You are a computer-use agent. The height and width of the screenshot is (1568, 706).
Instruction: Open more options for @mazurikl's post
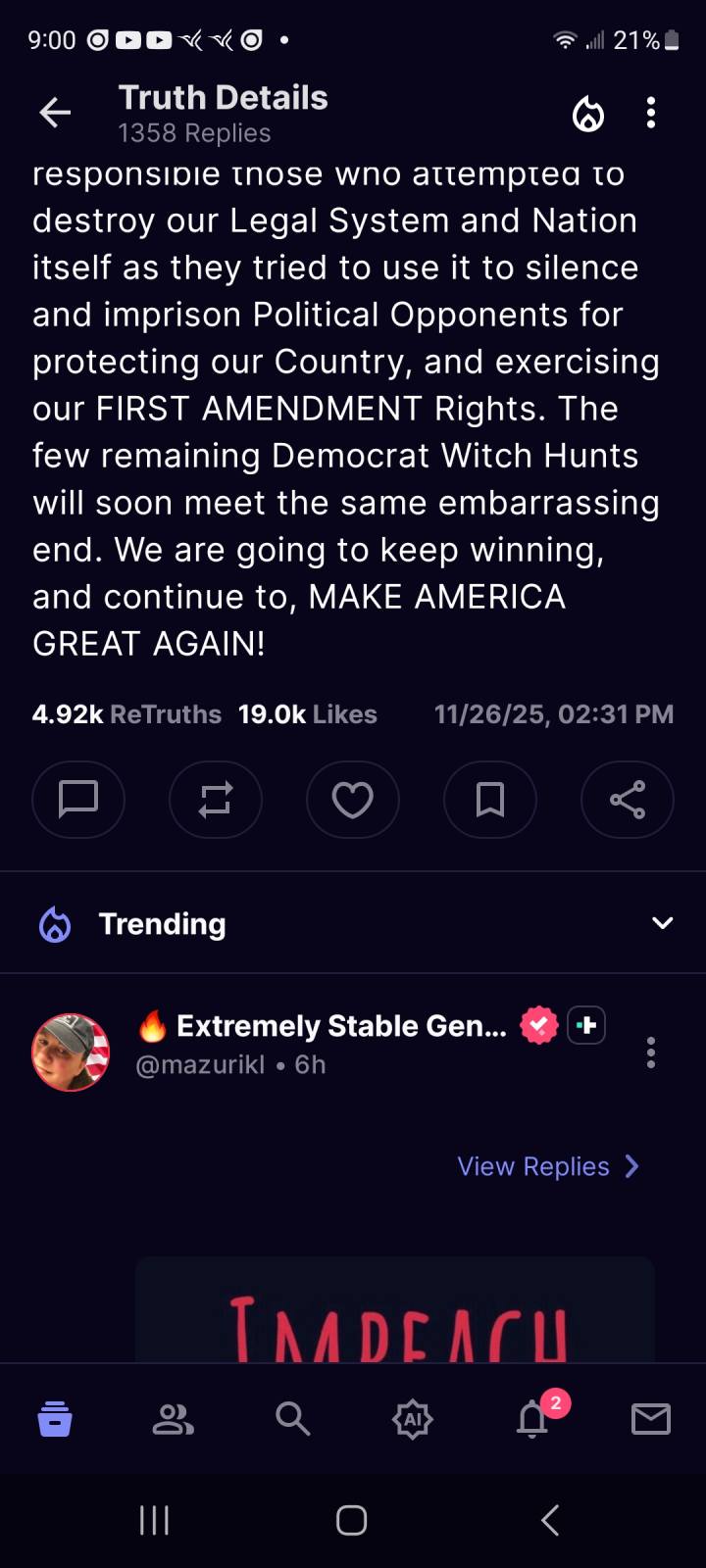coord(651,1053)
